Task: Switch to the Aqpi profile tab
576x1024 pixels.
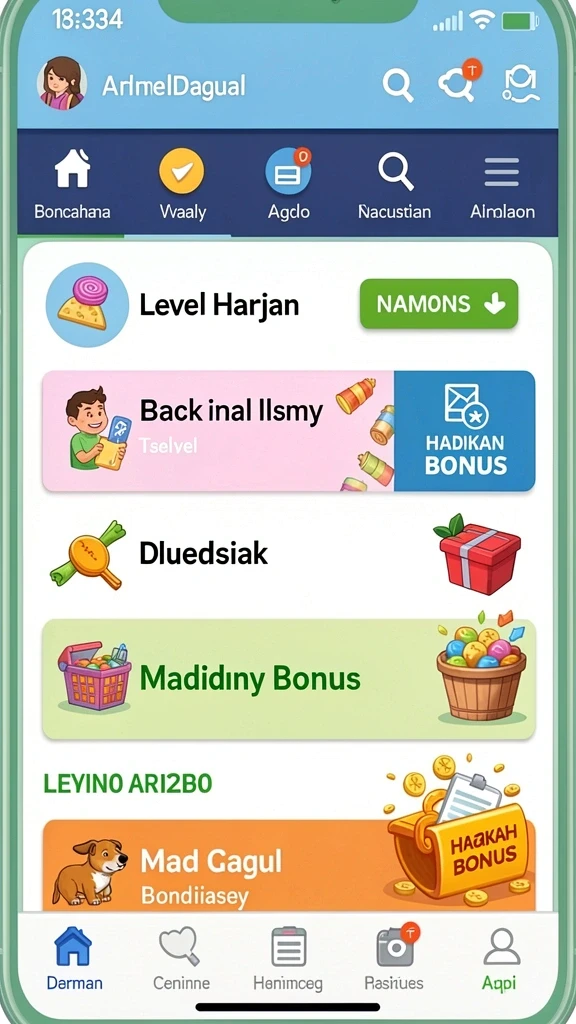Action: 501,959
